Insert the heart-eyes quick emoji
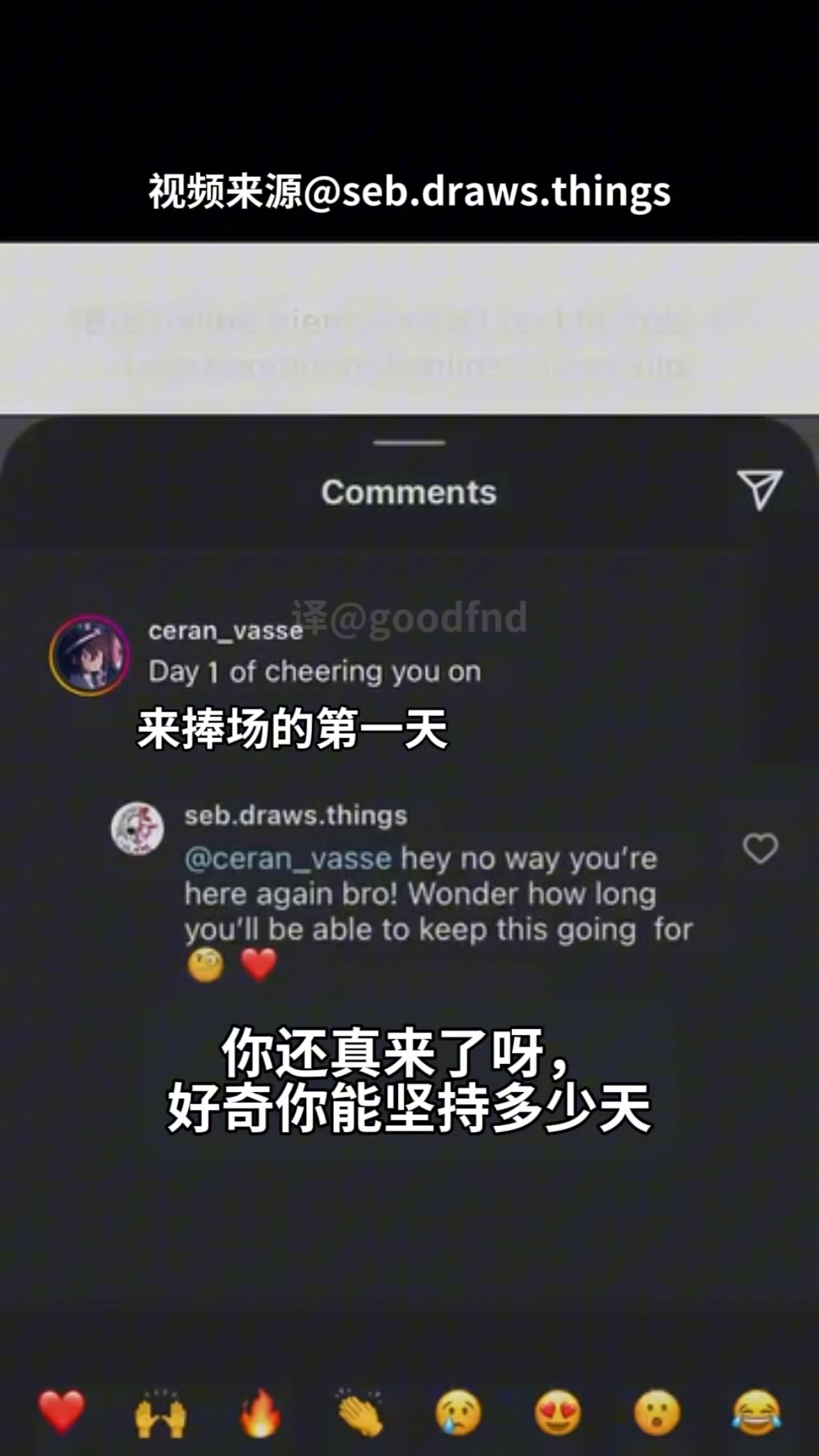The image size is (819, 1456). 557,1413
